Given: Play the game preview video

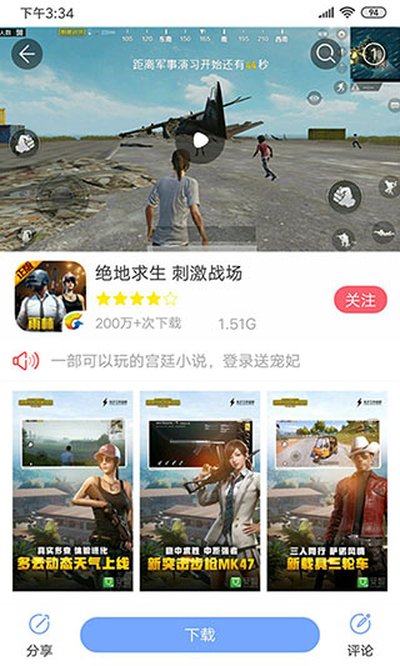Looking at the screenshot, I should 200,140.
